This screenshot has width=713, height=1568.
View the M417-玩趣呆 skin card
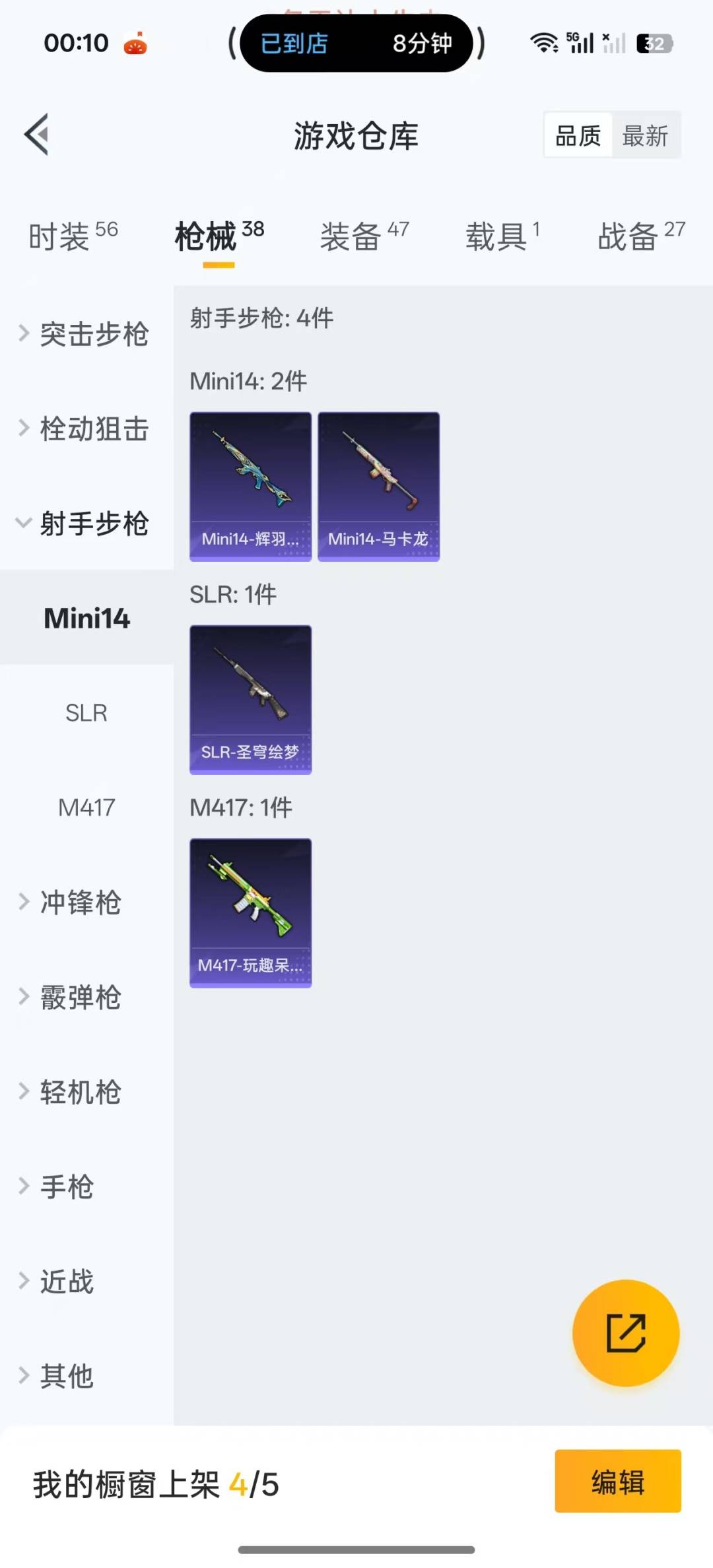[250, 913]
